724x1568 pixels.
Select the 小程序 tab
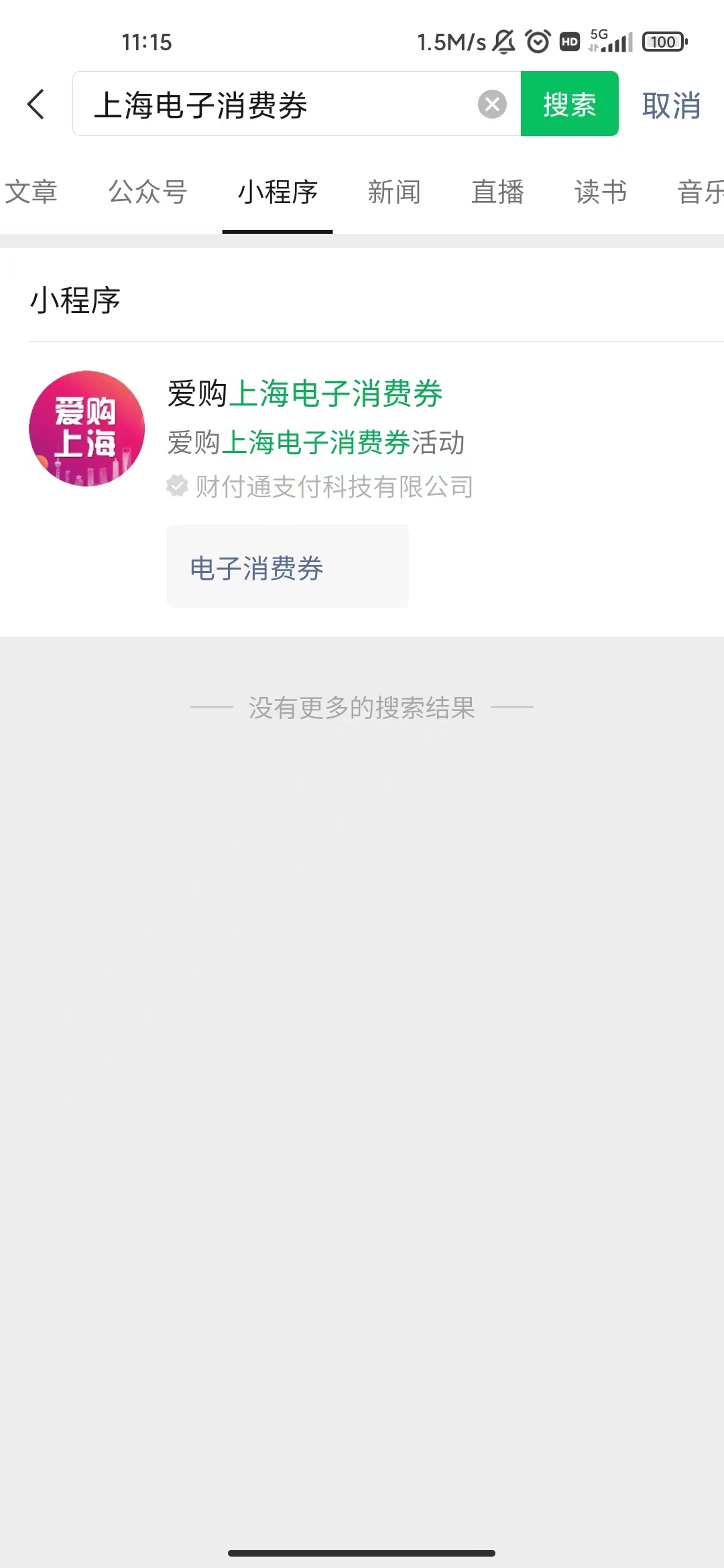click(278, 192)
